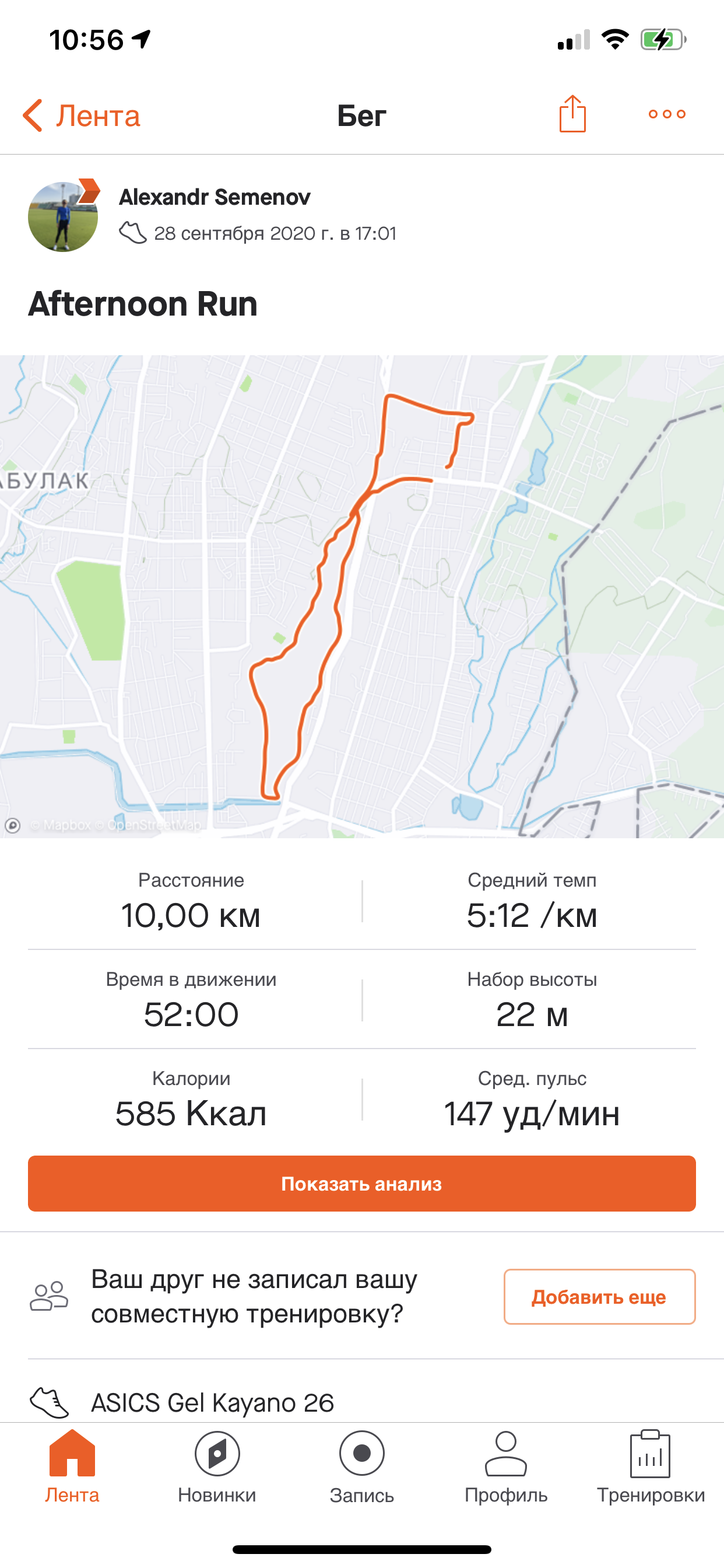
Task: Open the three-dot overflow menu
Action: point(667,114)
